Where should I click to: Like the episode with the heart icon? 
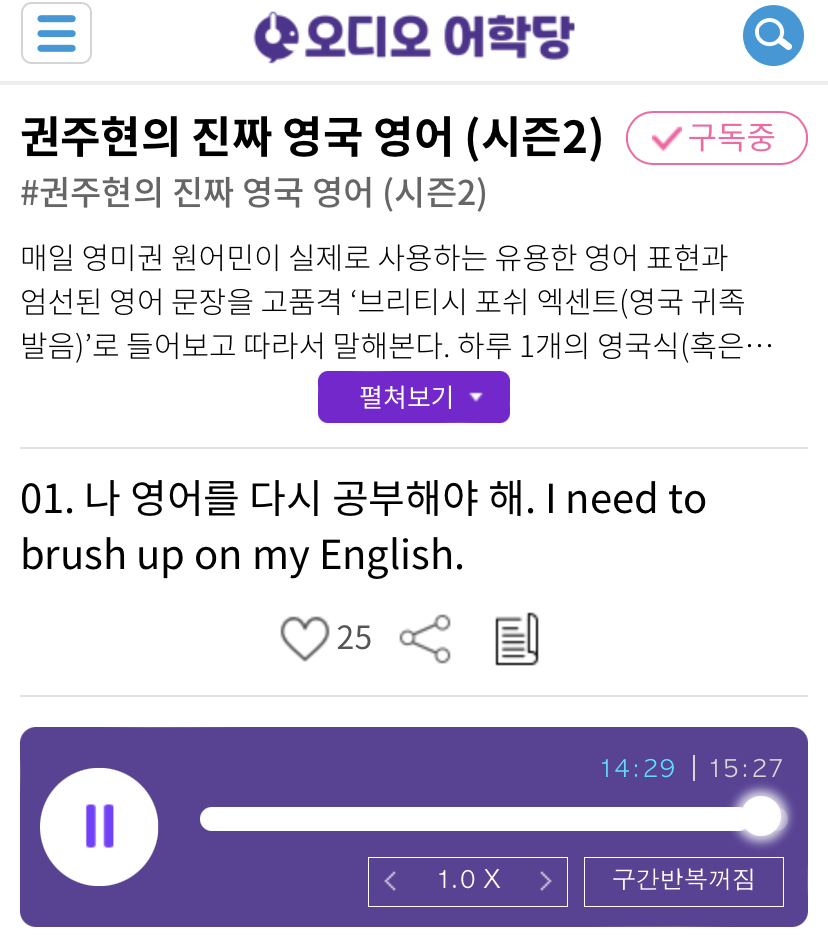pyautogui.click(x=305, y=637)
